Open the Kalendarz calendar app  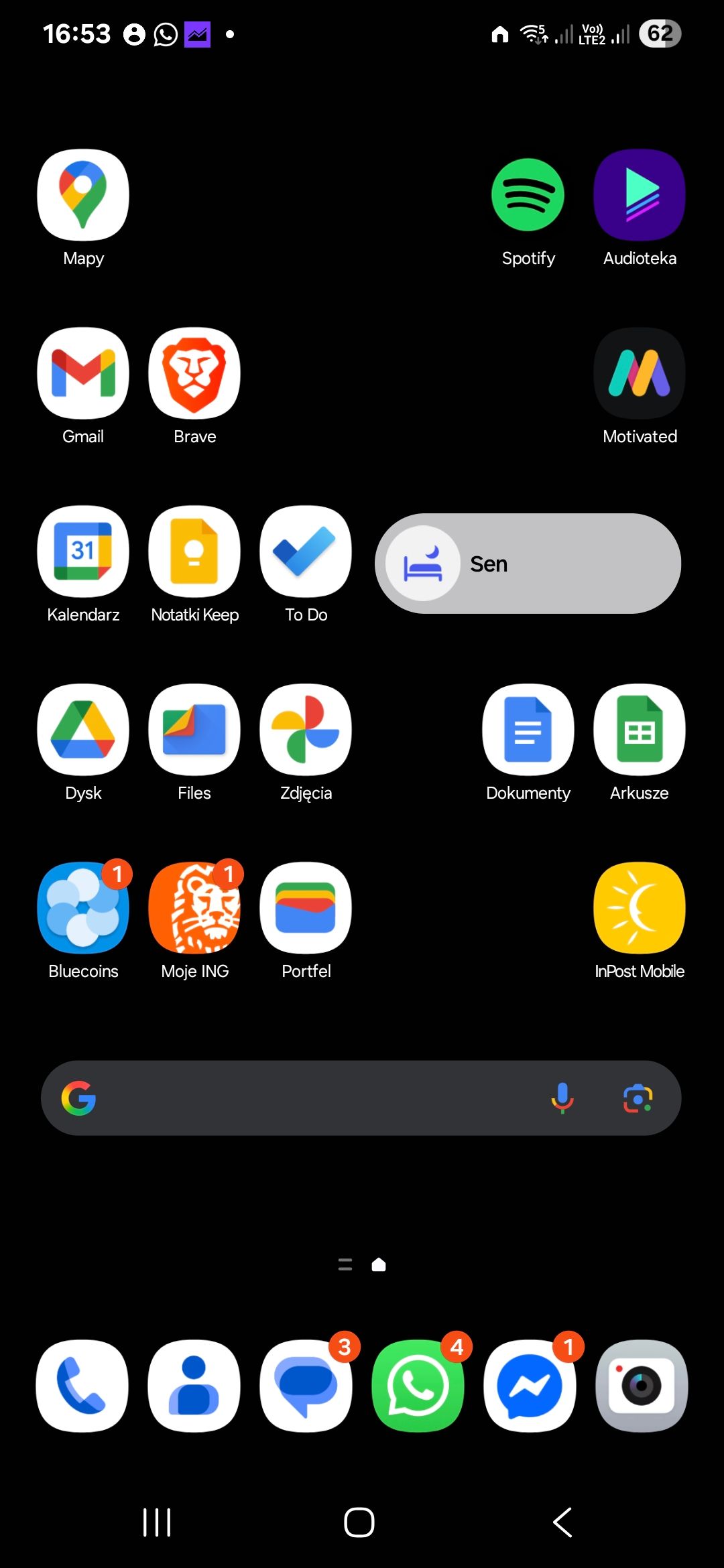pyautogui.click(x=82, y=551)
